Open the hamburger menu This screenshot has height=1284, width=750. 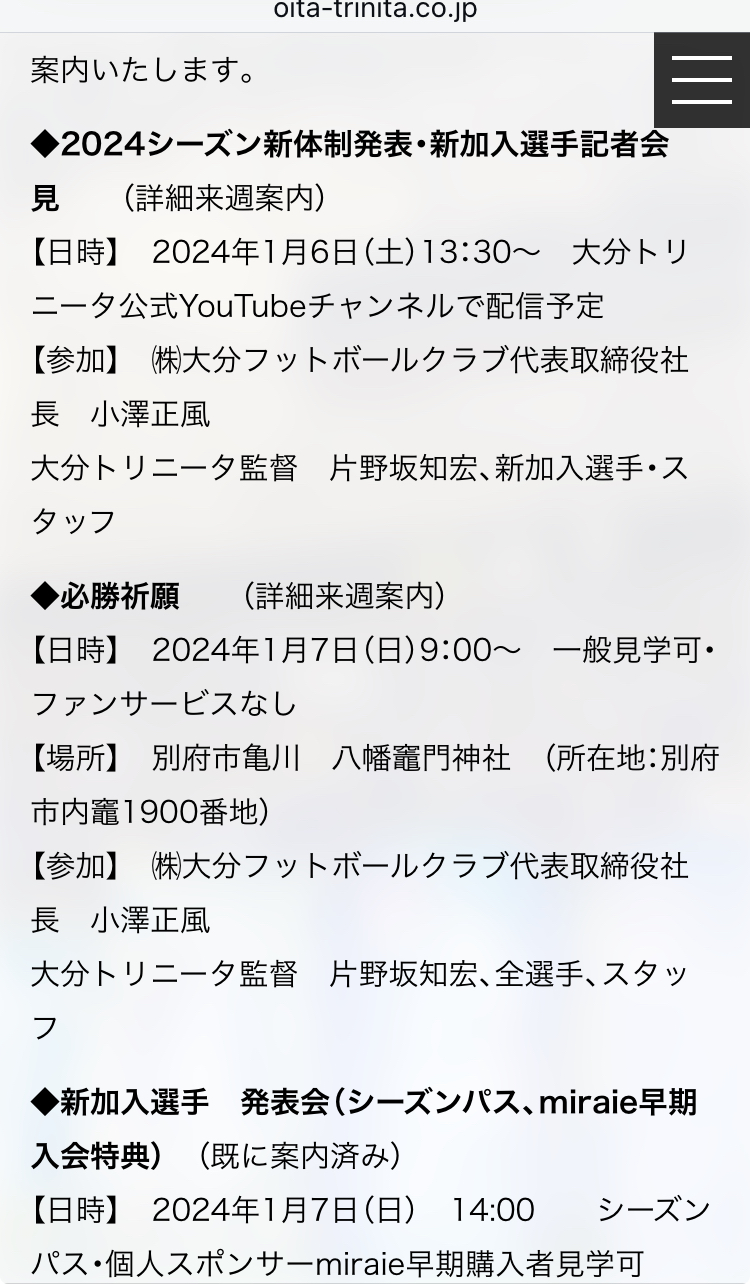(x=702, y=80)
